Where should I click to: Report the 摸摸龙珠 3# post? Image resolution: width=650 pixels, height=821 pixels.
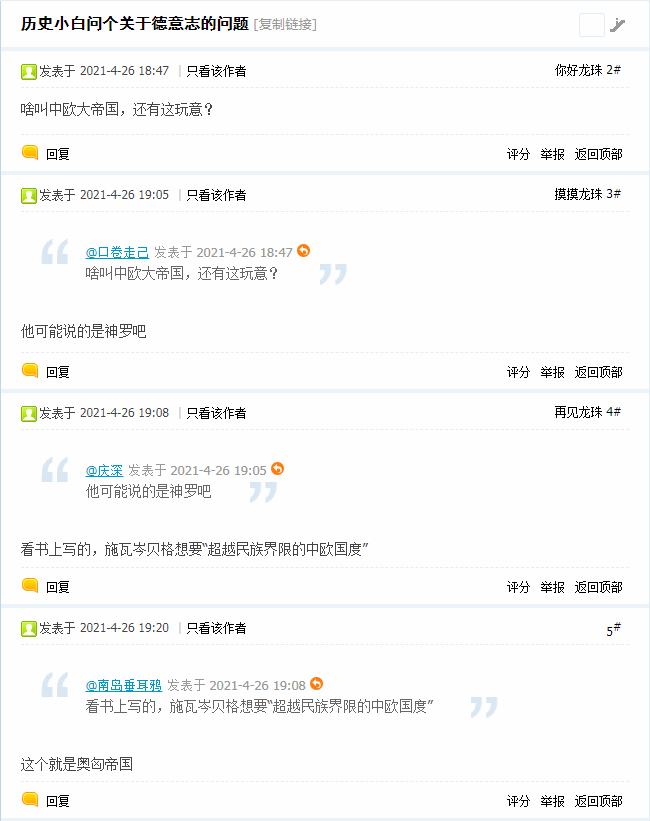552,372
